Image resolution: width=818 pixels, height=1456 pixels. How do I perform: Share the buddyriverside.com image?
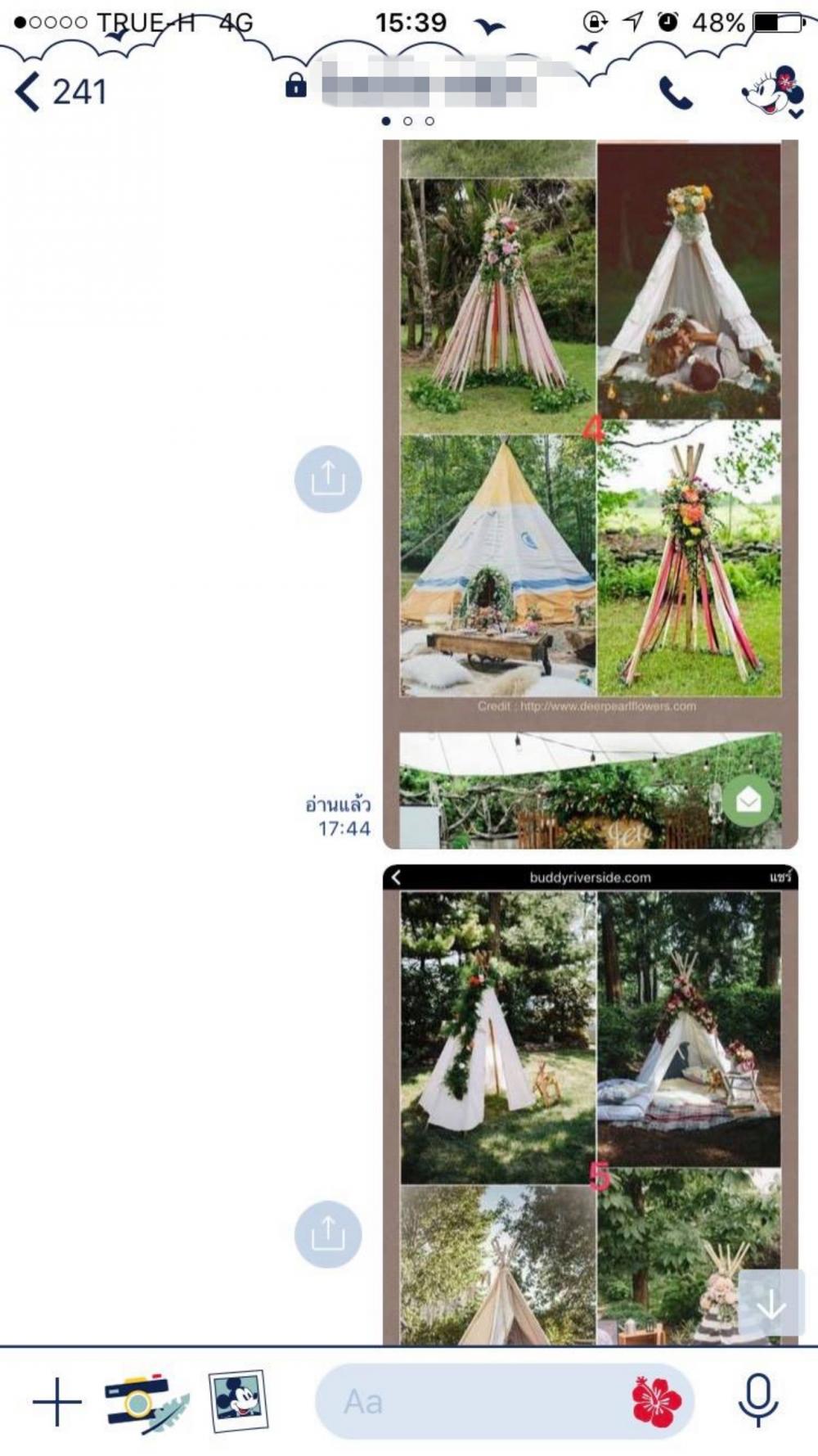pos(328,1233)
